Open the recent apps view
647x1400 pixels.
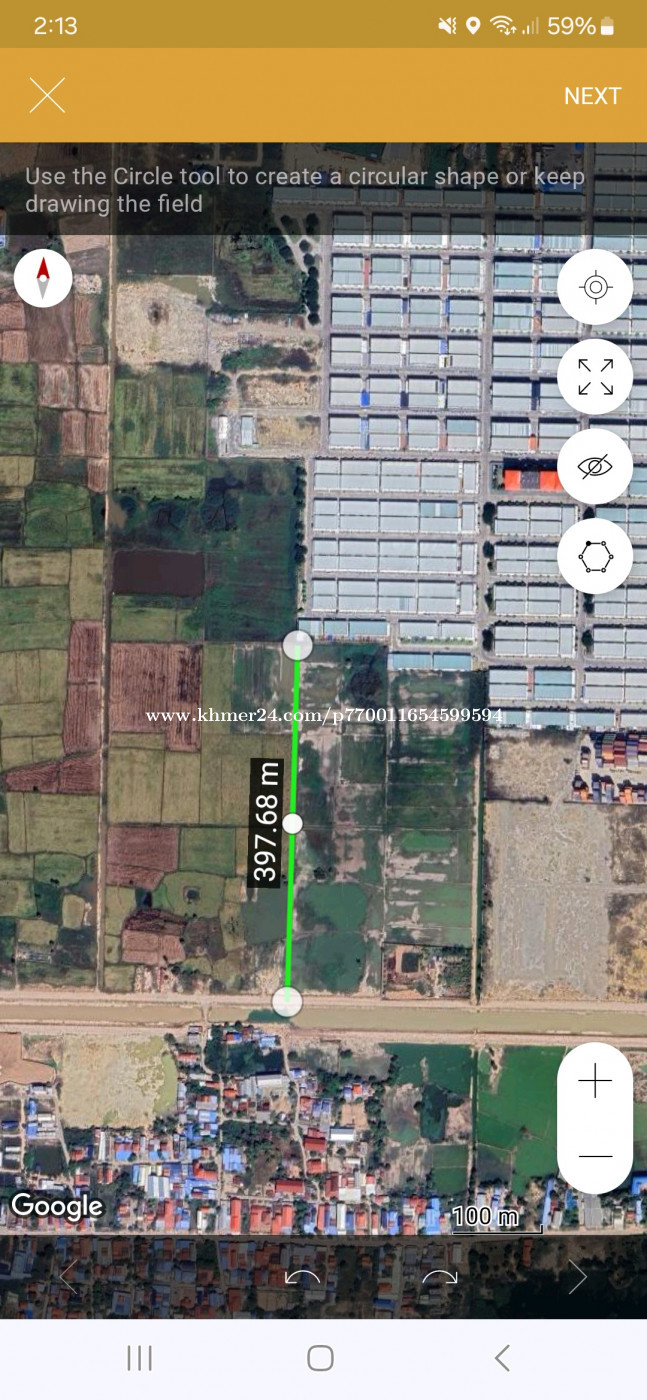[139, 1358]
